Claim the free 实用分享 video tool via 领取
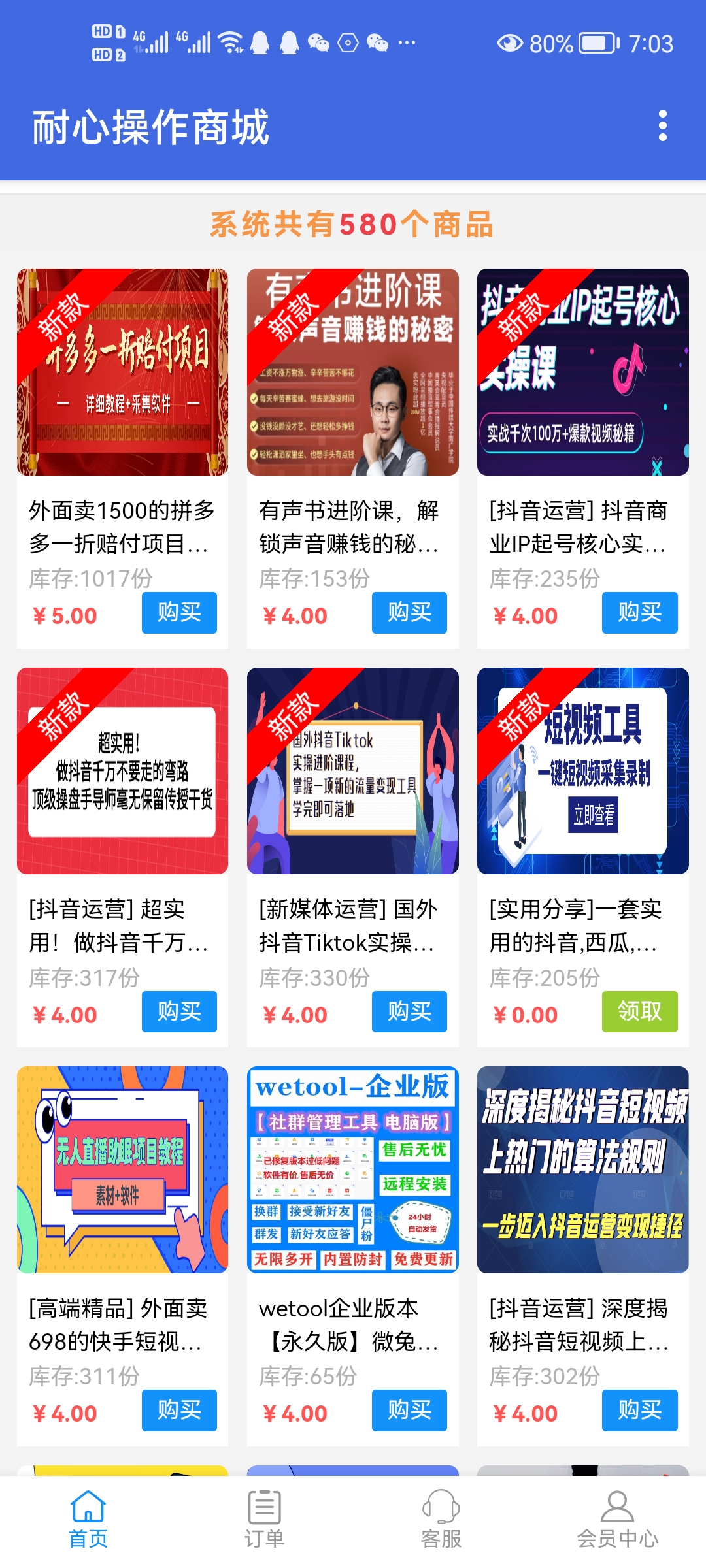Screen dimensions: 706x1568 639,1012
